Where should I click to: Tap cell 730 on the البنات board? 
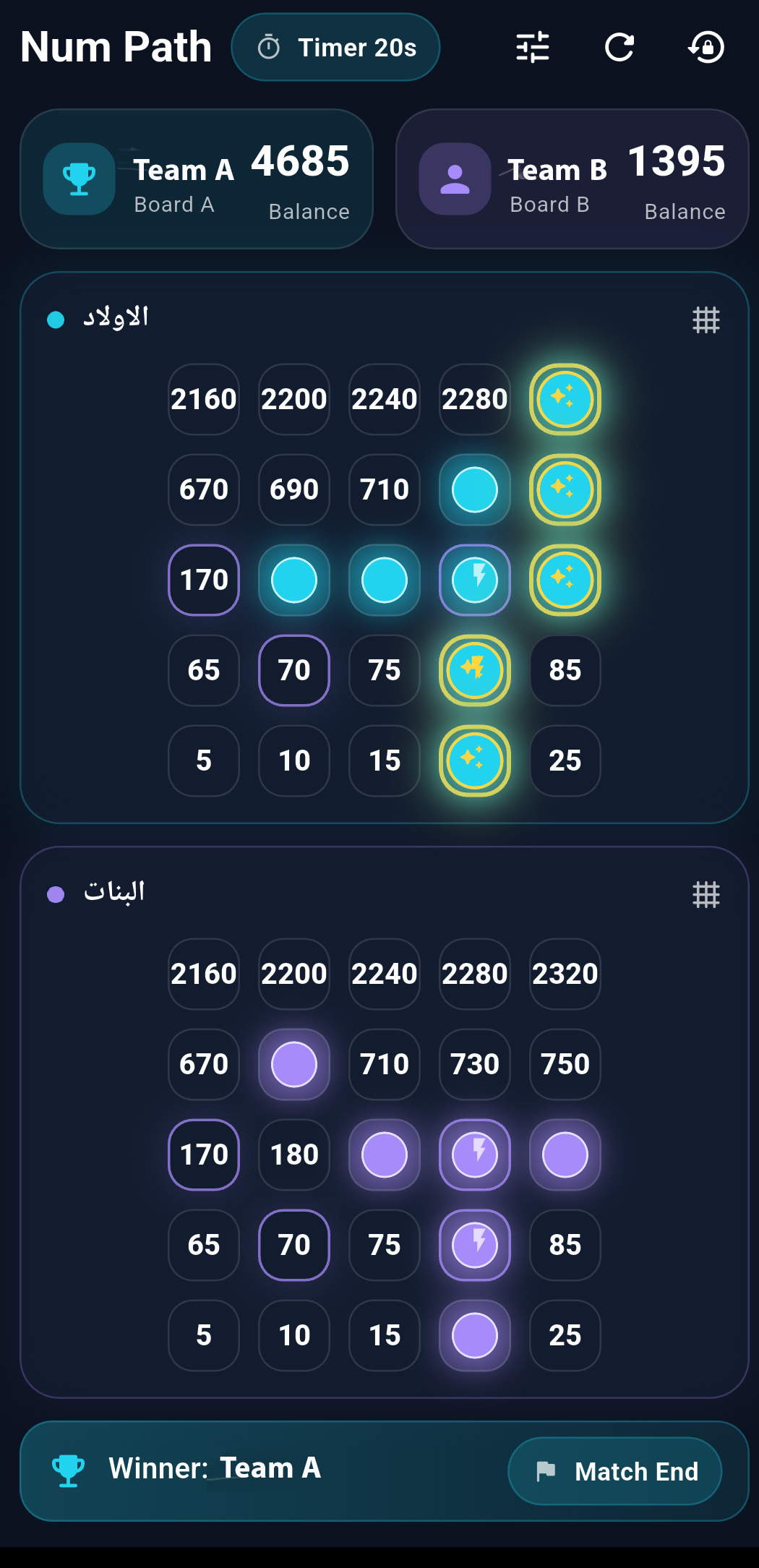[x=475, y=1064]
